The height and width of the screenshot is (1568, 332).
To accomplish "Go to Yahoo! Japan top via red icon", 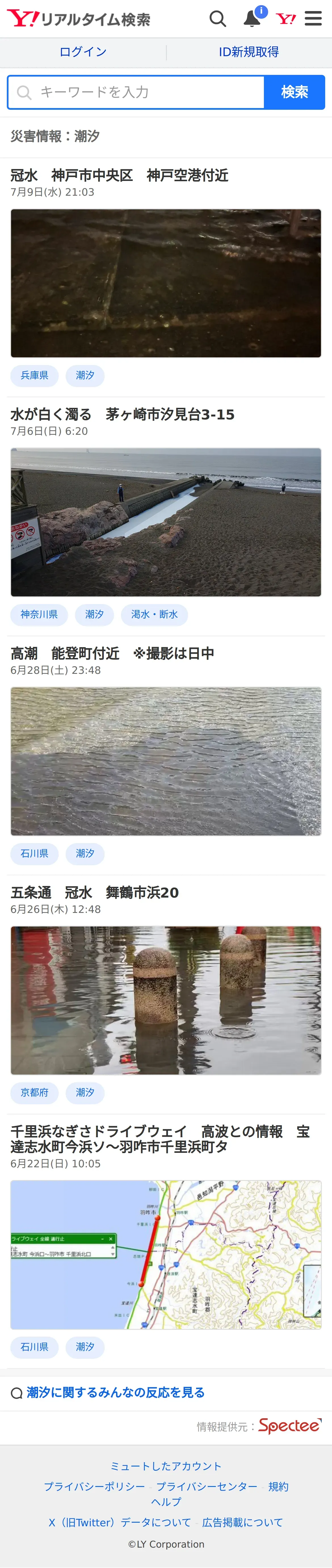I will pyautogui.click(x=286, y=19).
